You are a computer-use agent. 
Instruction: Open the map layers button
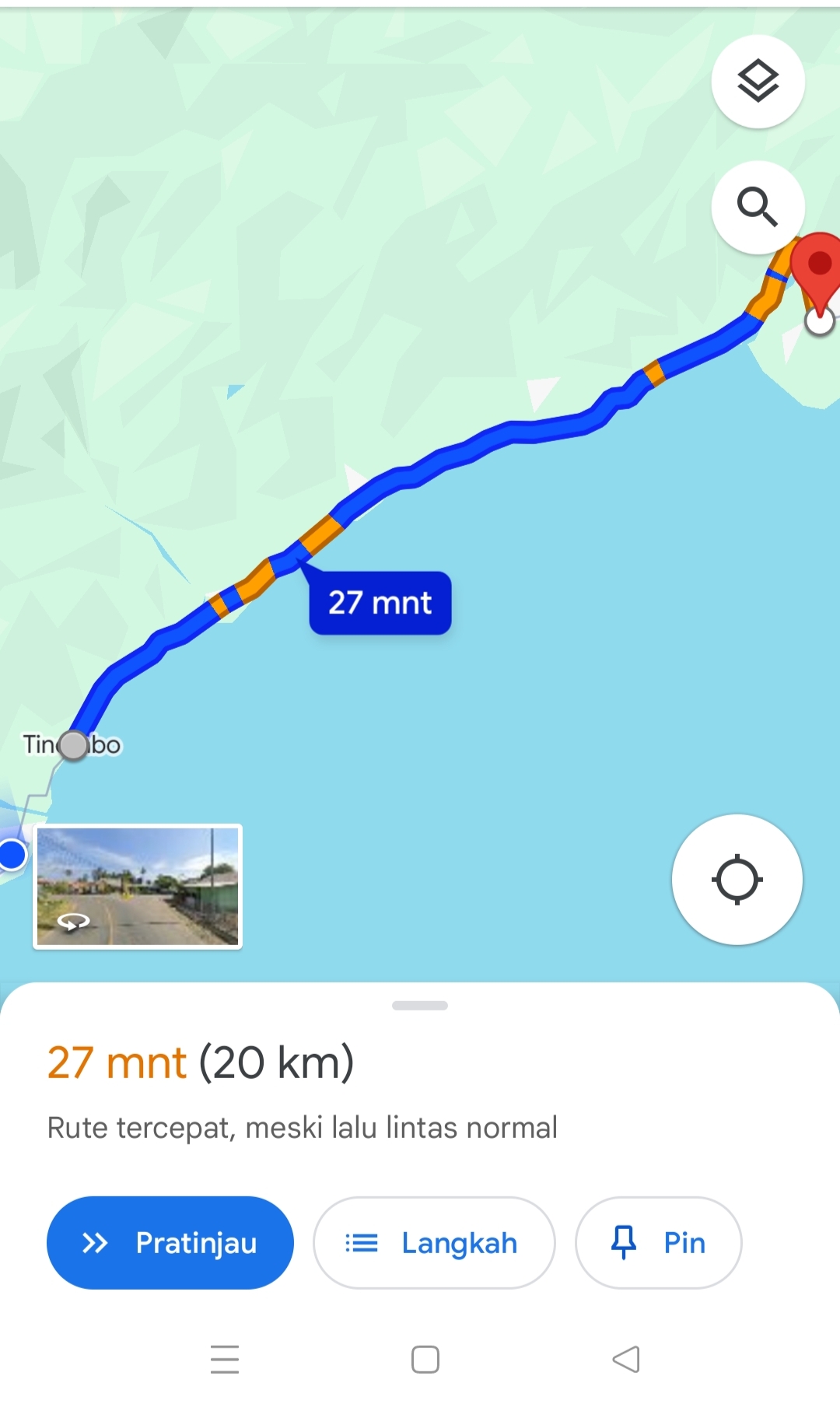(758, 82)
